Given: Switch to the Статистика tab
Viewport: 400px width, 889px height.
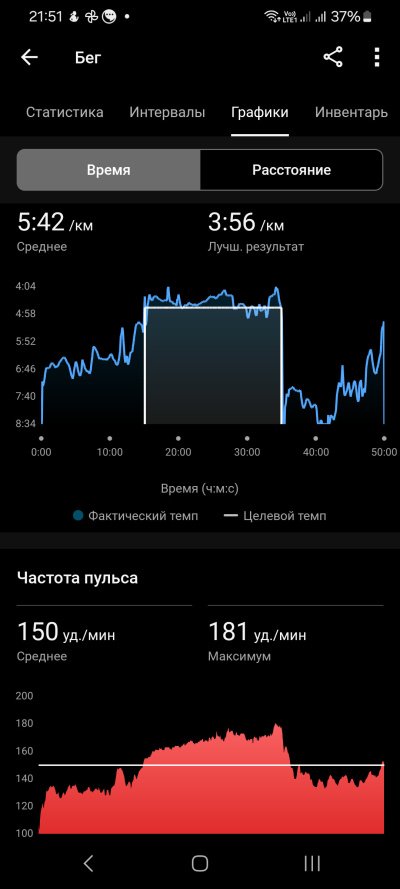Looking at the screenshot, I should pyautogui.click(x=65, y=112).
